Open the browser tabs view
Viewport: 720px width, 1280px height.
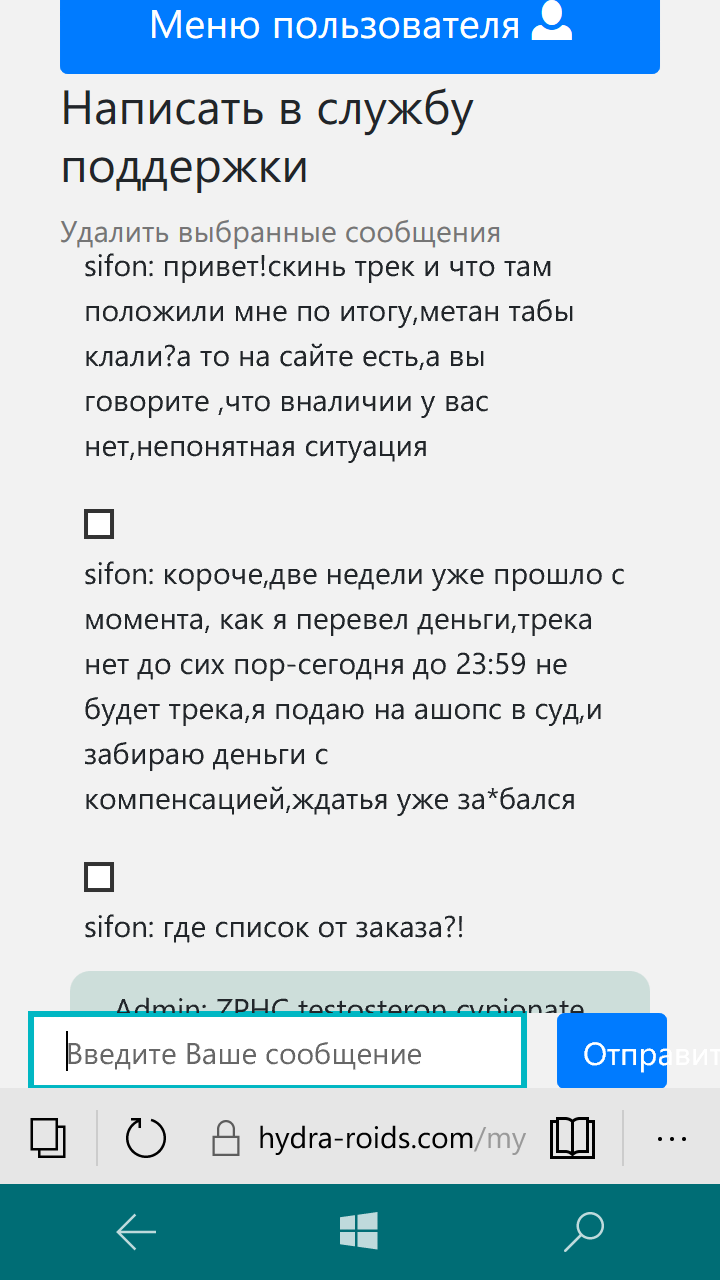(48, 1138)
